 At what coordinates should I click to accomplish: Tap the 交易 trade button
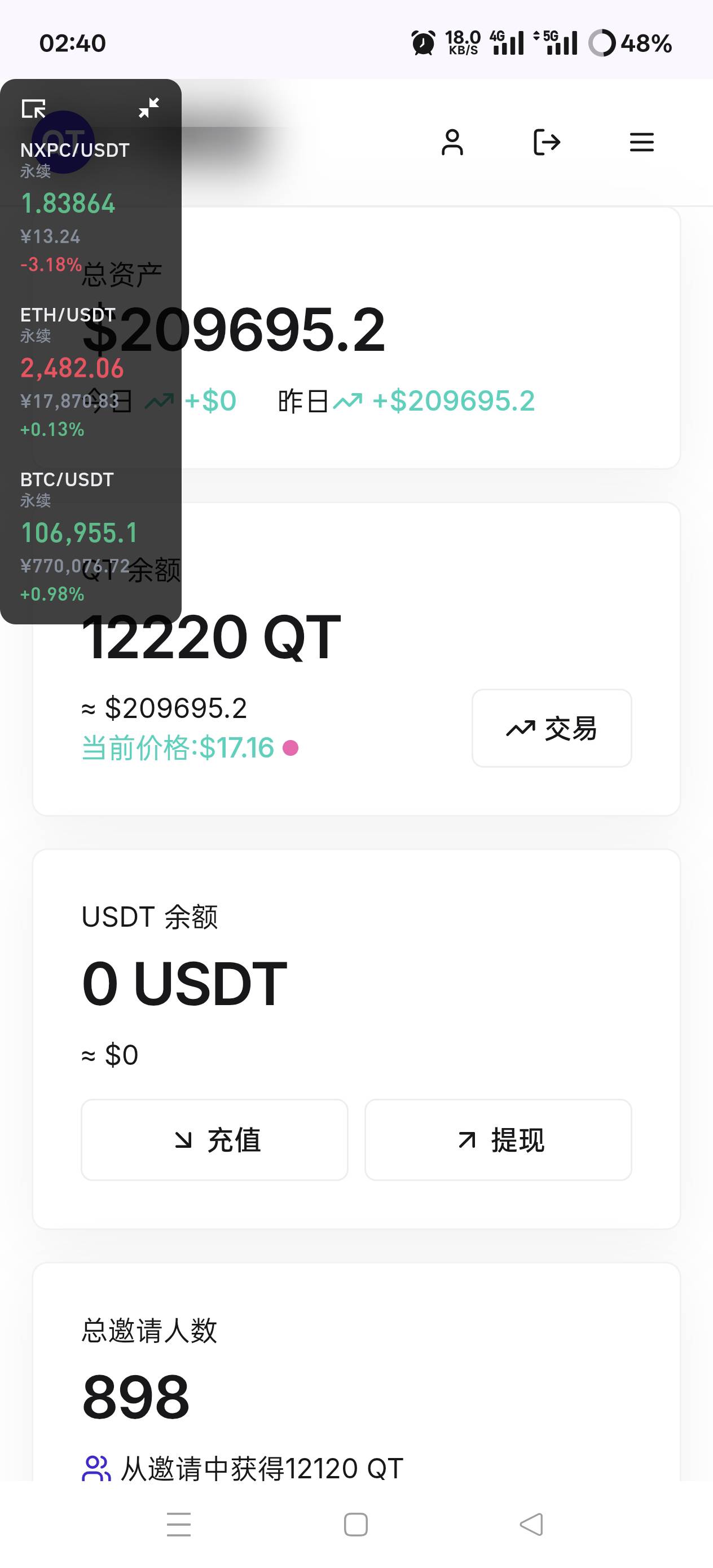coord(552,728)
